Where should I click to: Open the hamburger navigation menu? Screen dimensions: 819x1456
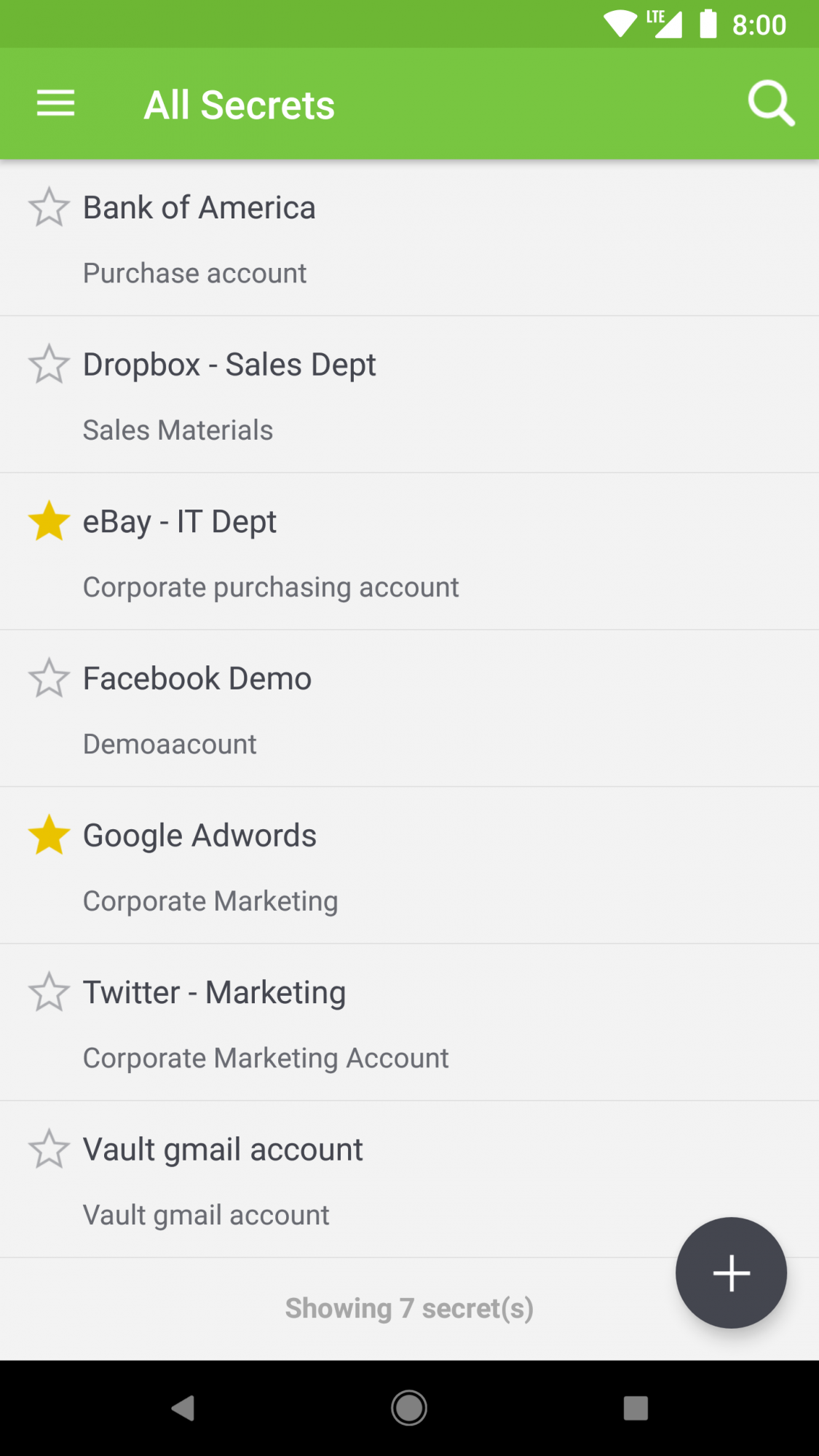(55, 103)
